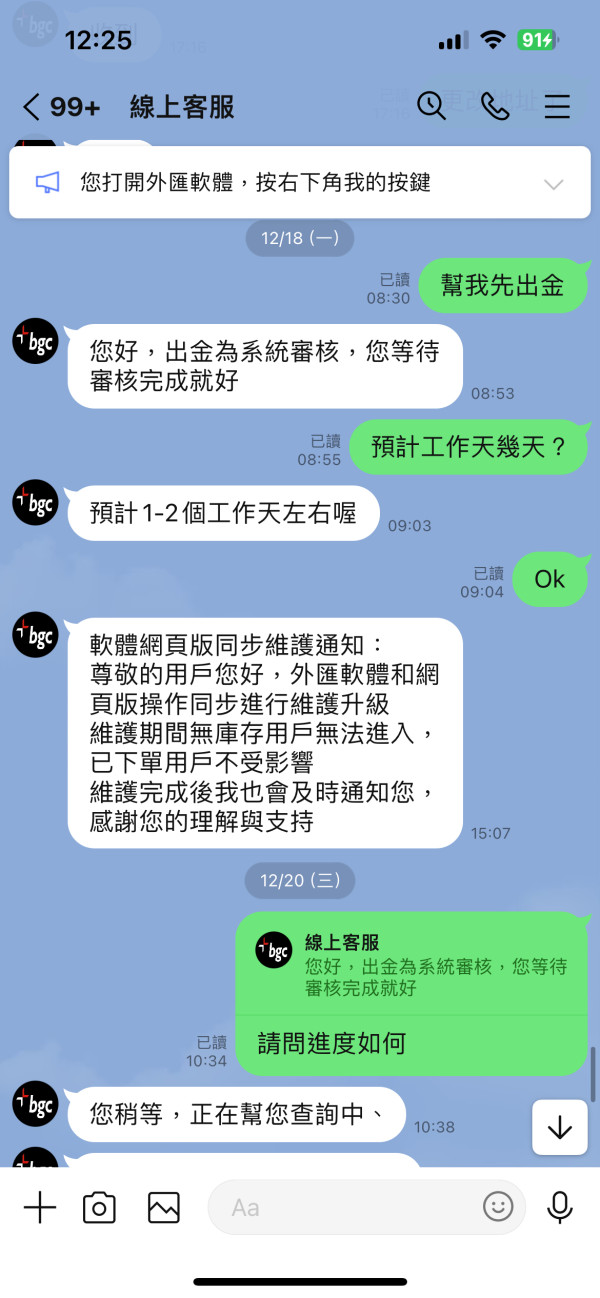Open the pinned announcement about 外匯軟體
Image resolution: width=600 pixels, height=1298 pixels.
click(x=300, y=182)
